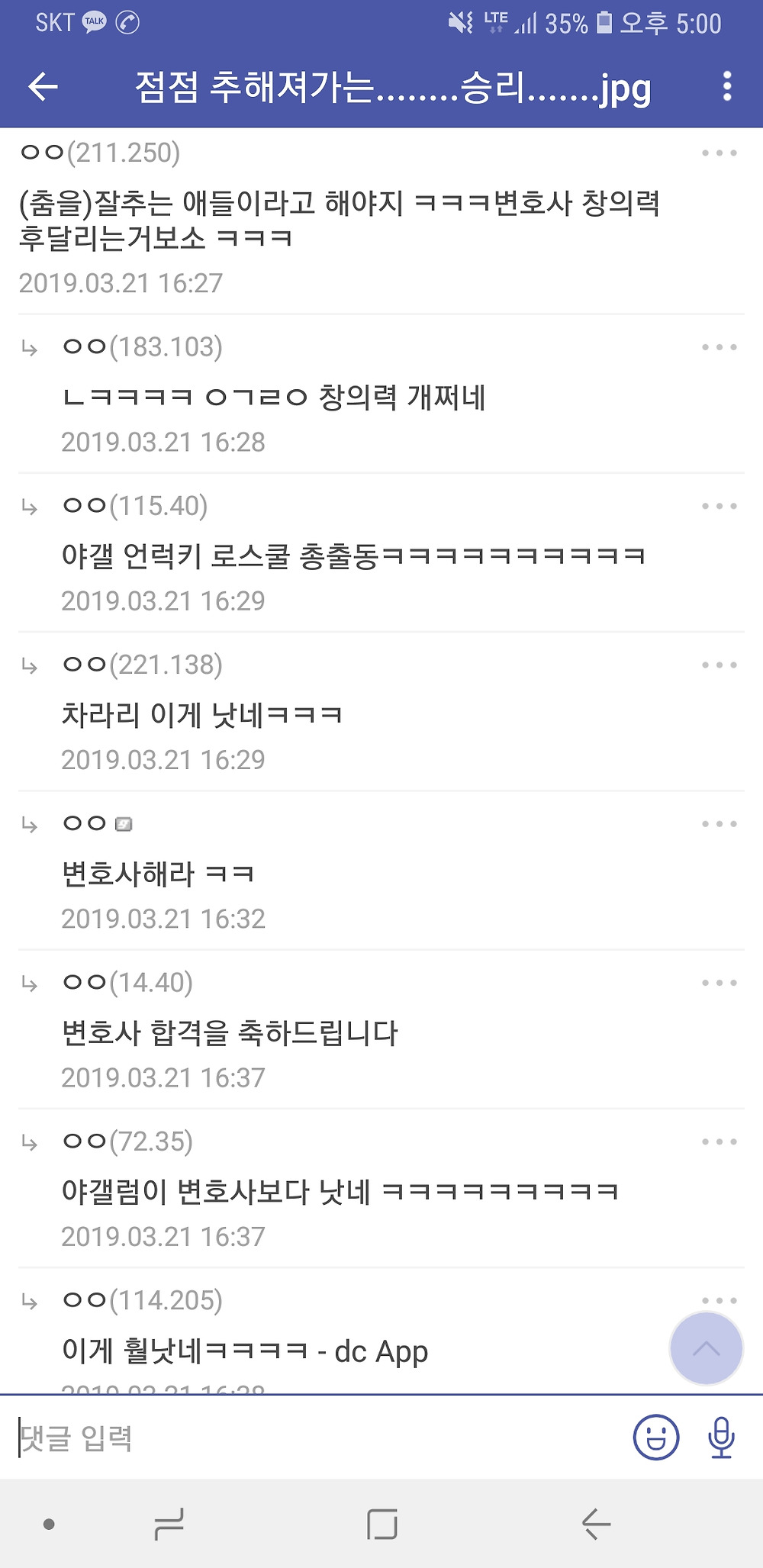Open options for the reply by ㅇㅇ(183.103)
Image resolution: width=763 pixels, height=1568 pixels.
coord(719,348)
